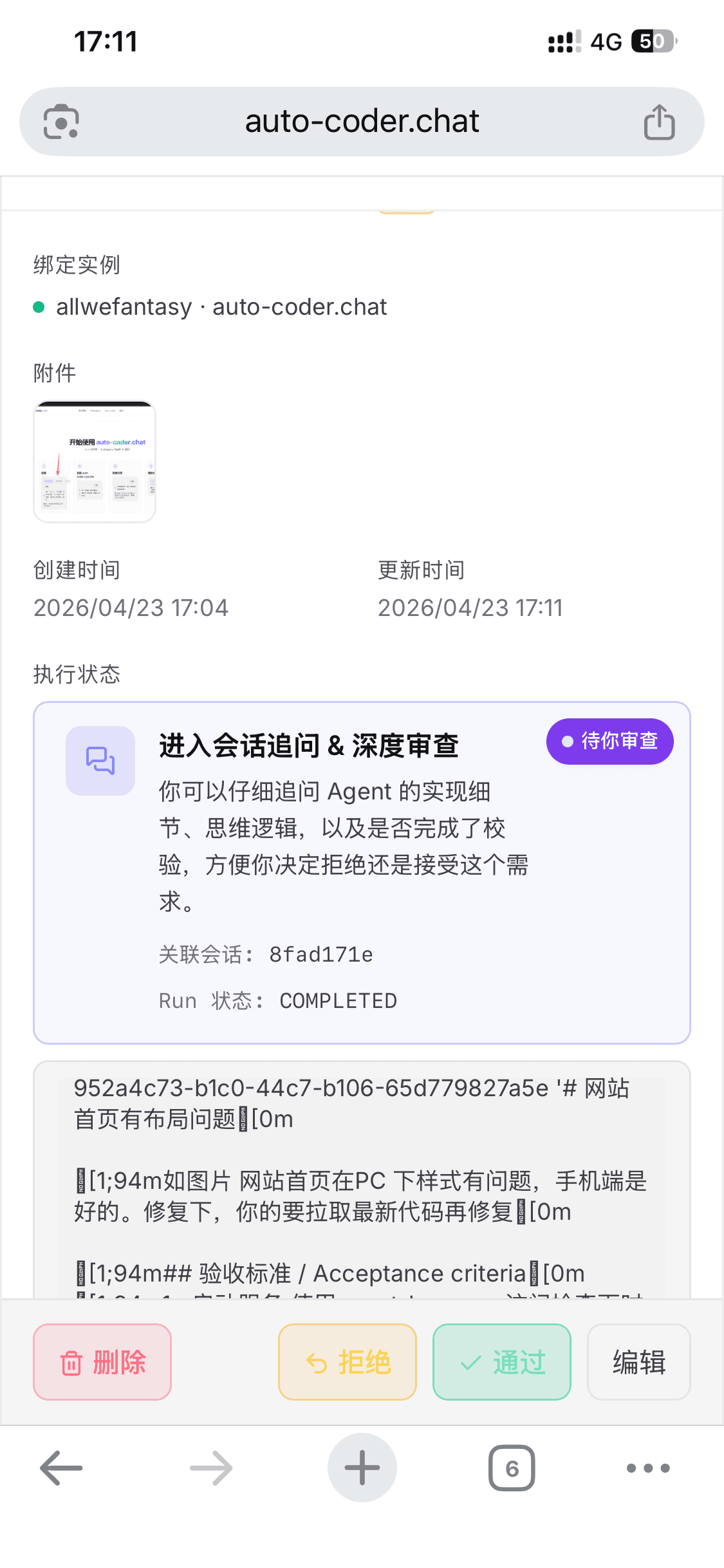This screenshot has height=1568, width=724.
Task: Reject the request with 拒绝
Action: (x=347, y=1361)
